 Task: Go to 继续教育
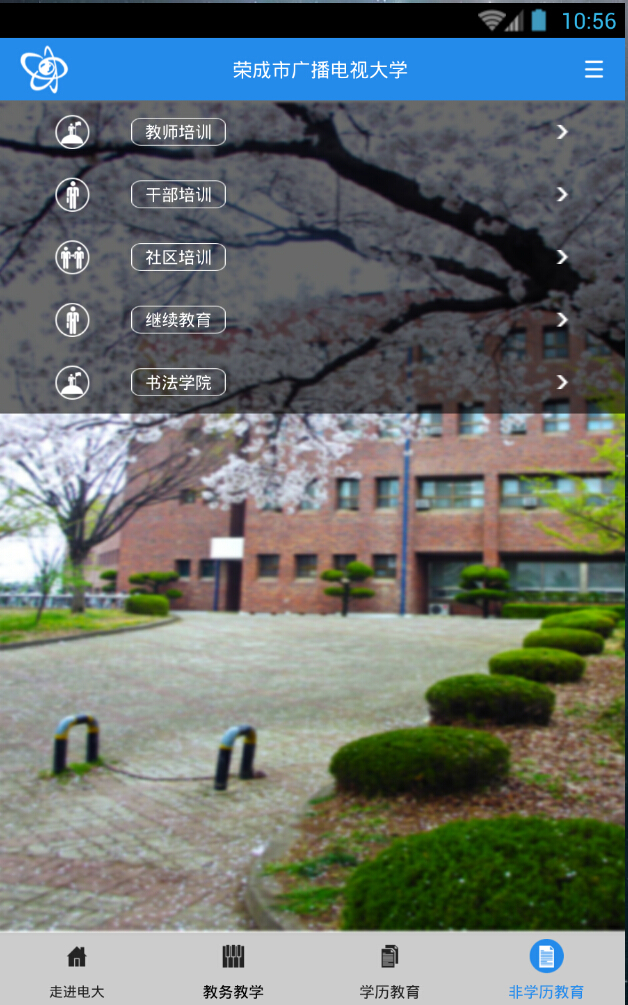(x=178, y=320)
